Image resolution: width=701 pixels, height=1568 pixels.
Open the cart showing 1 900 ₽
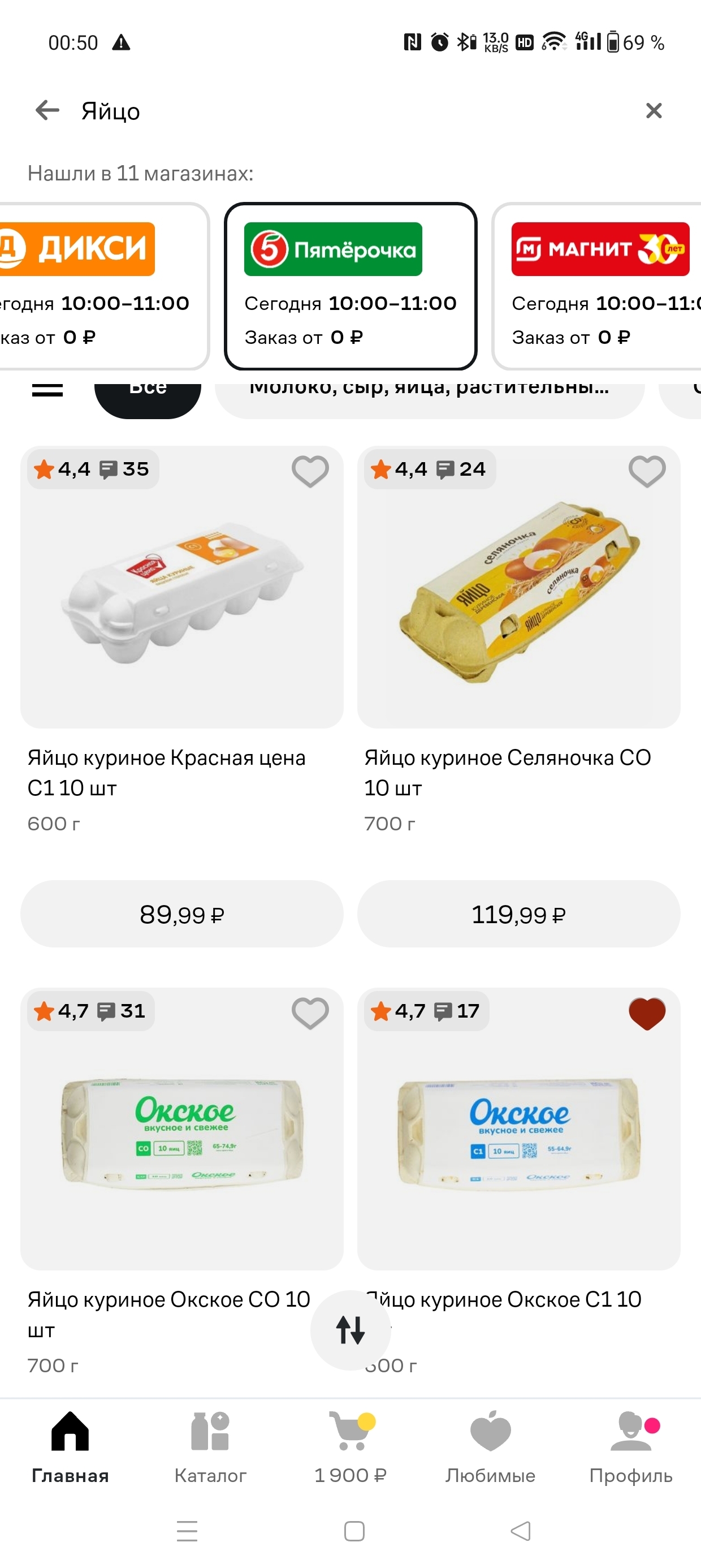[350, 1448]
